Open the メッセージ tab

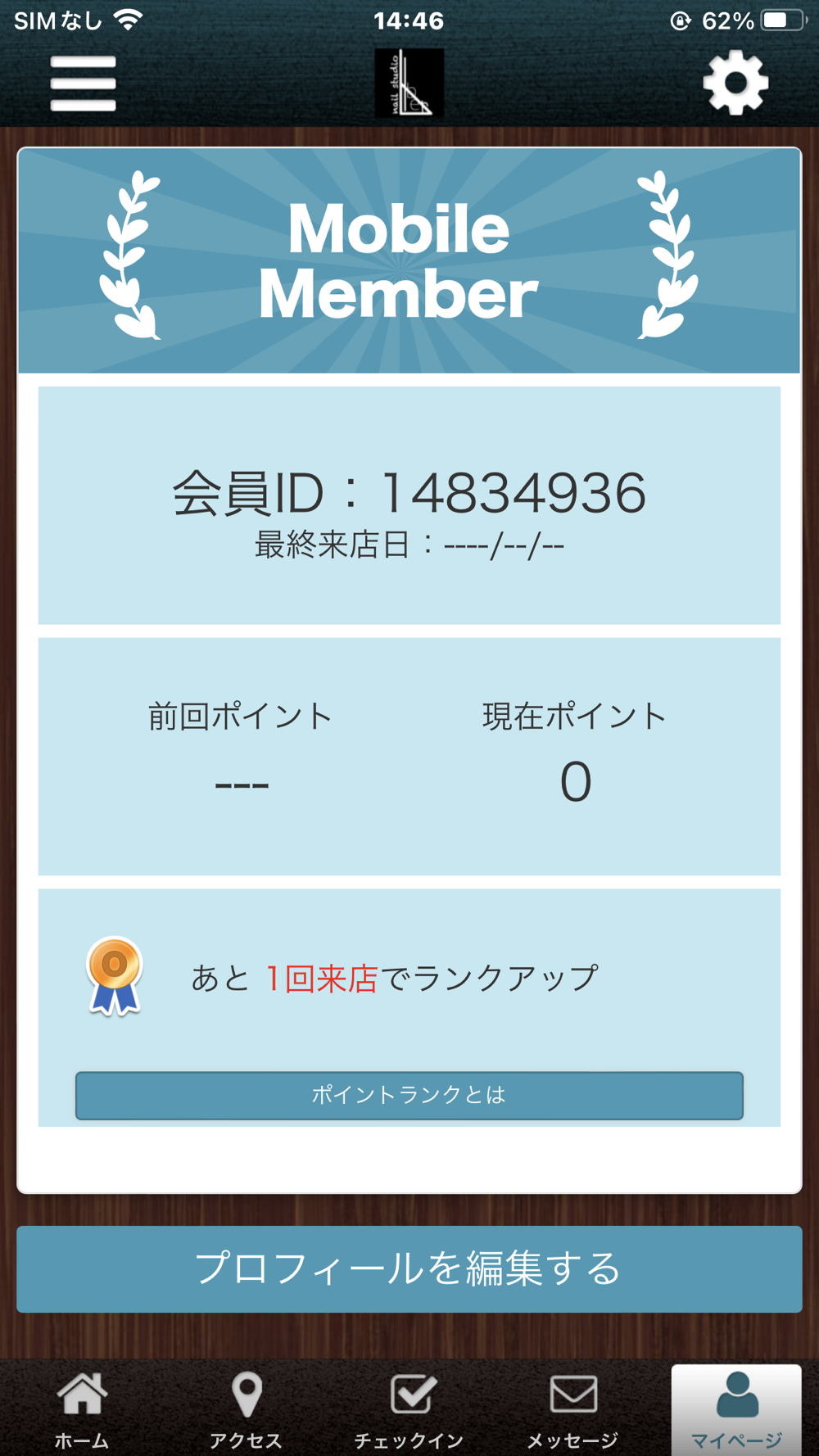[x=573, y=1409]
